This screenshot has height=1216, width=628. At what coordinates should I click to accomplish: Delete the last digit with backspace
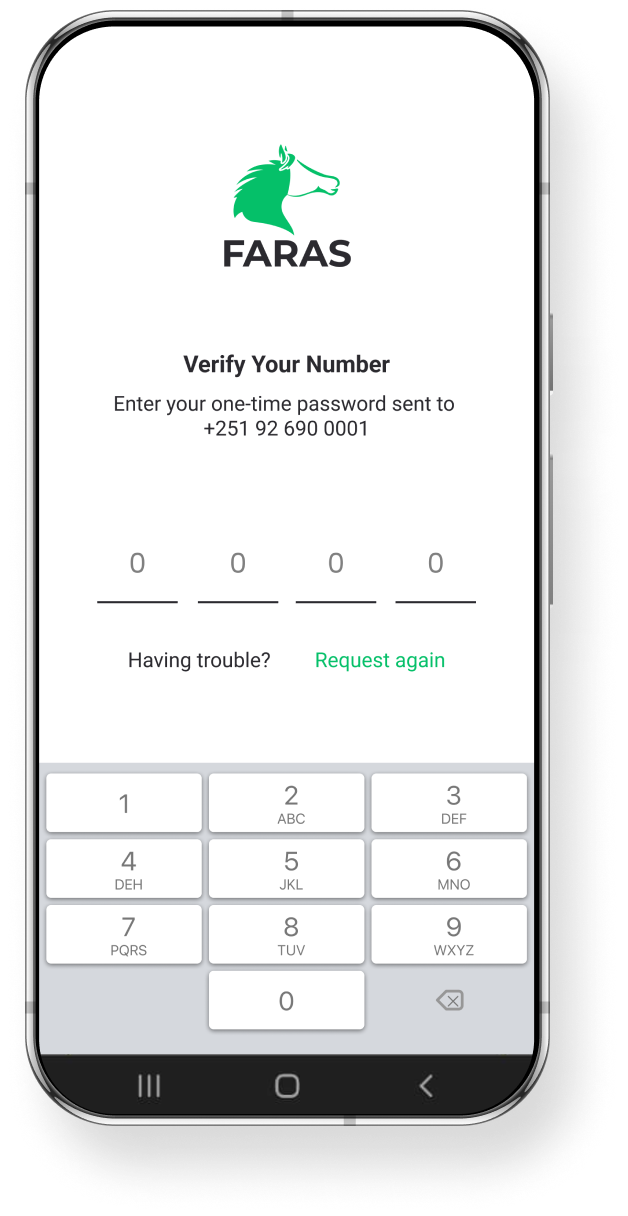(x=450, y=1000)
